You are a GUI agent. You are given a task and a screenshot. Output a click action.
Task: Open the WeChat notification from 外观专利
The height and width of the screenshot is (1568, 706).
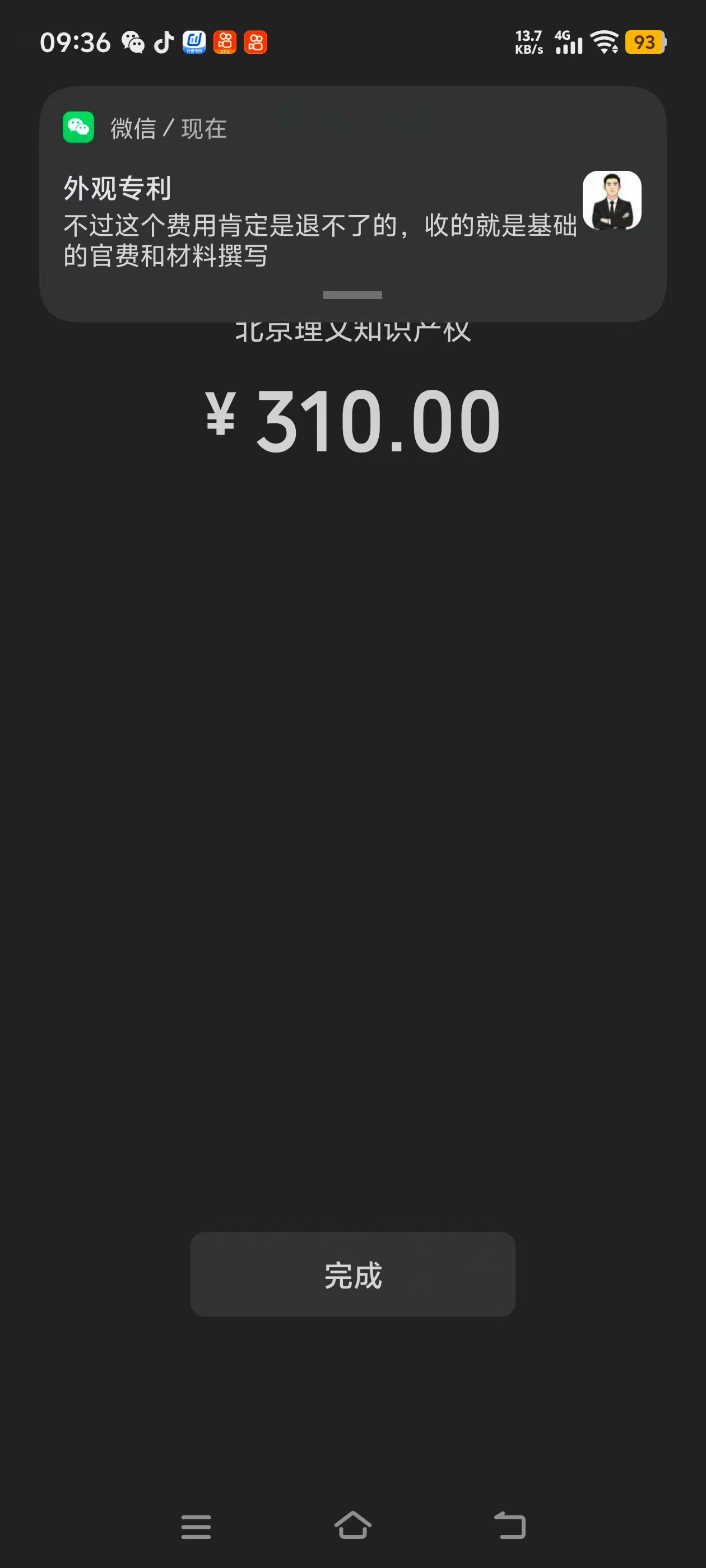point(320,222)
